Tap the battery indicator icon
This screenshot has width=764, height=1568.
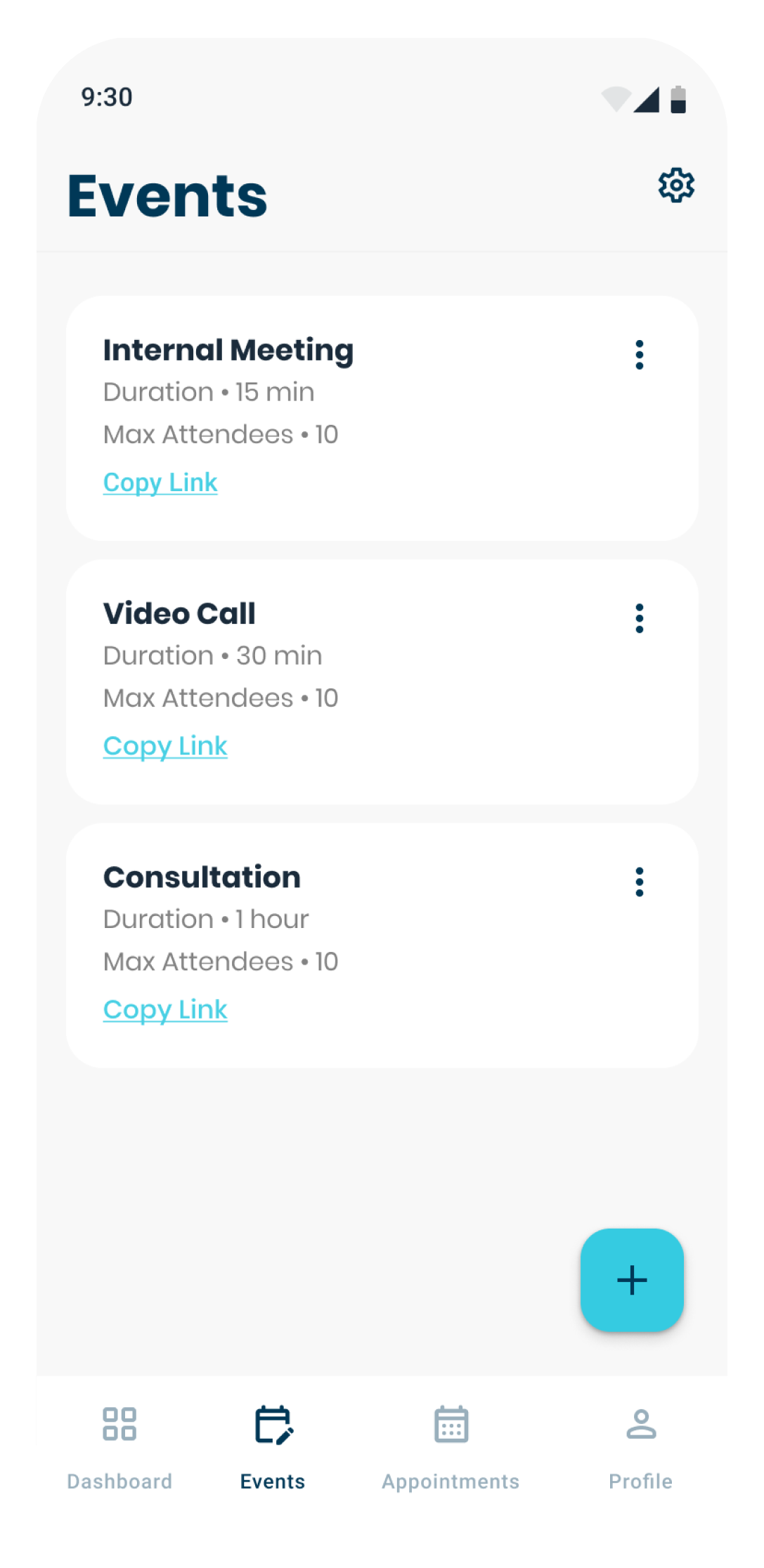click(x=677, y=99)
